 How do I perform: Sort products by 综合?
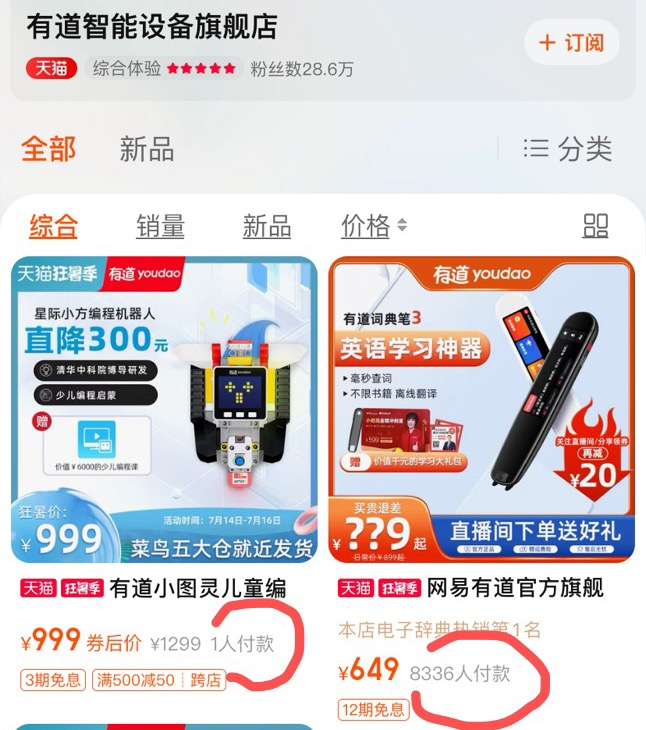click(x=53, y=226)
